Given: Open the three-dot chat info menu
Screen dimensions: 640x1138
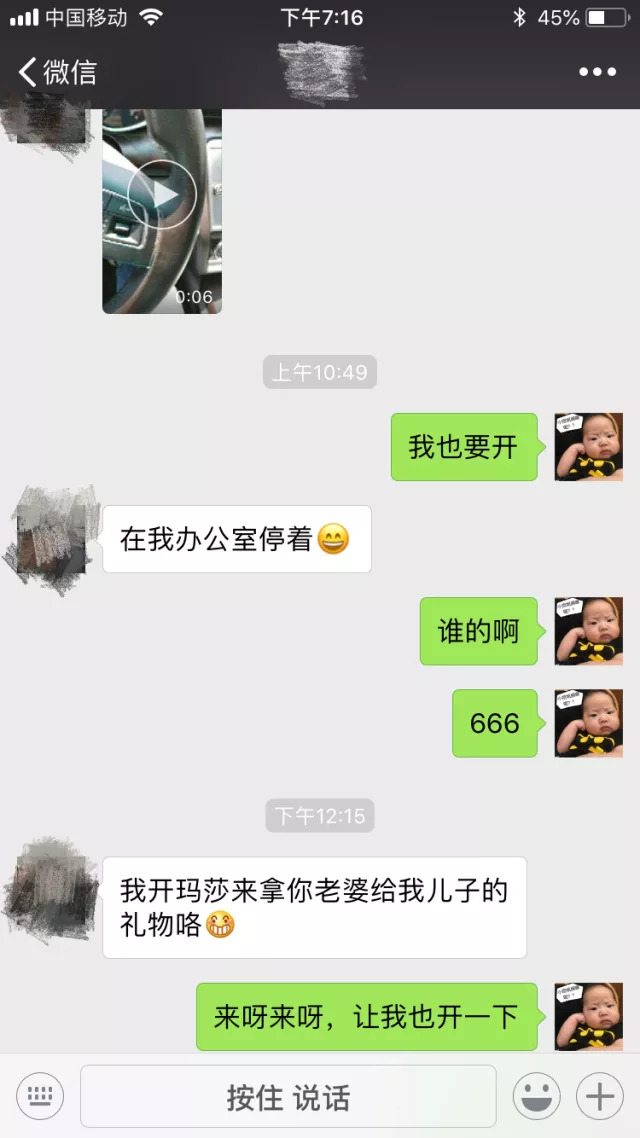Looking at the screenshot, I should [x=597, y=72].
